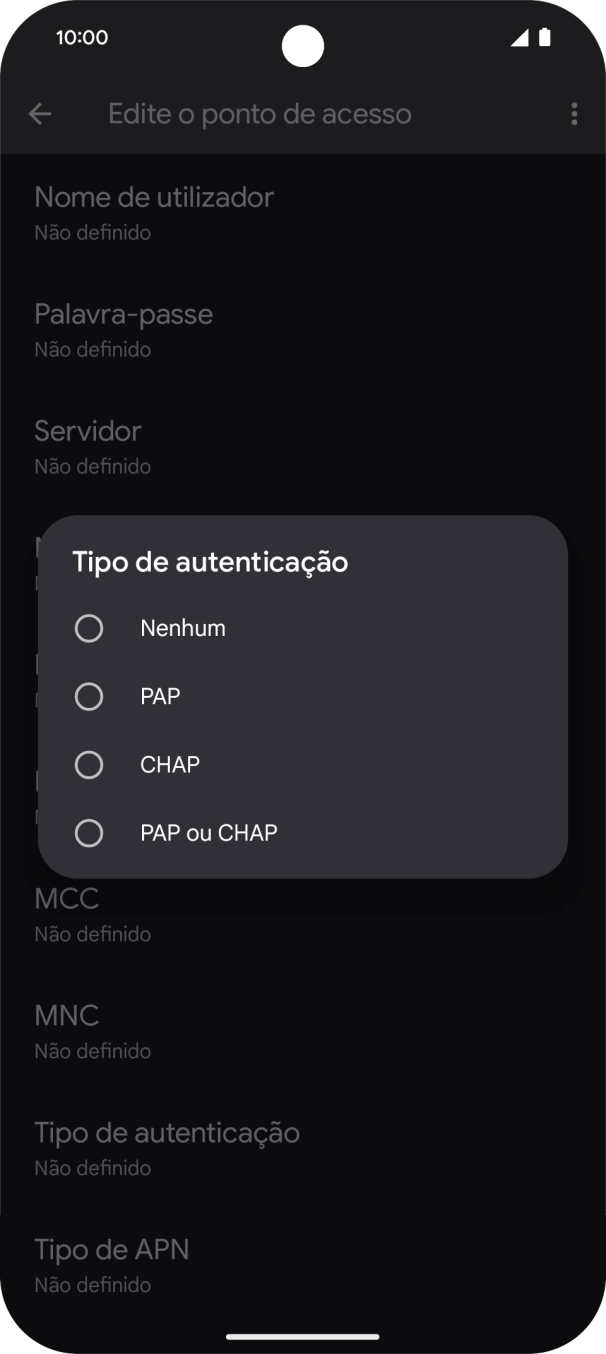Viewport: 606px width, 1354px height.
Task: Pick the CHAP radio option
Action: (x=89, y=765)
